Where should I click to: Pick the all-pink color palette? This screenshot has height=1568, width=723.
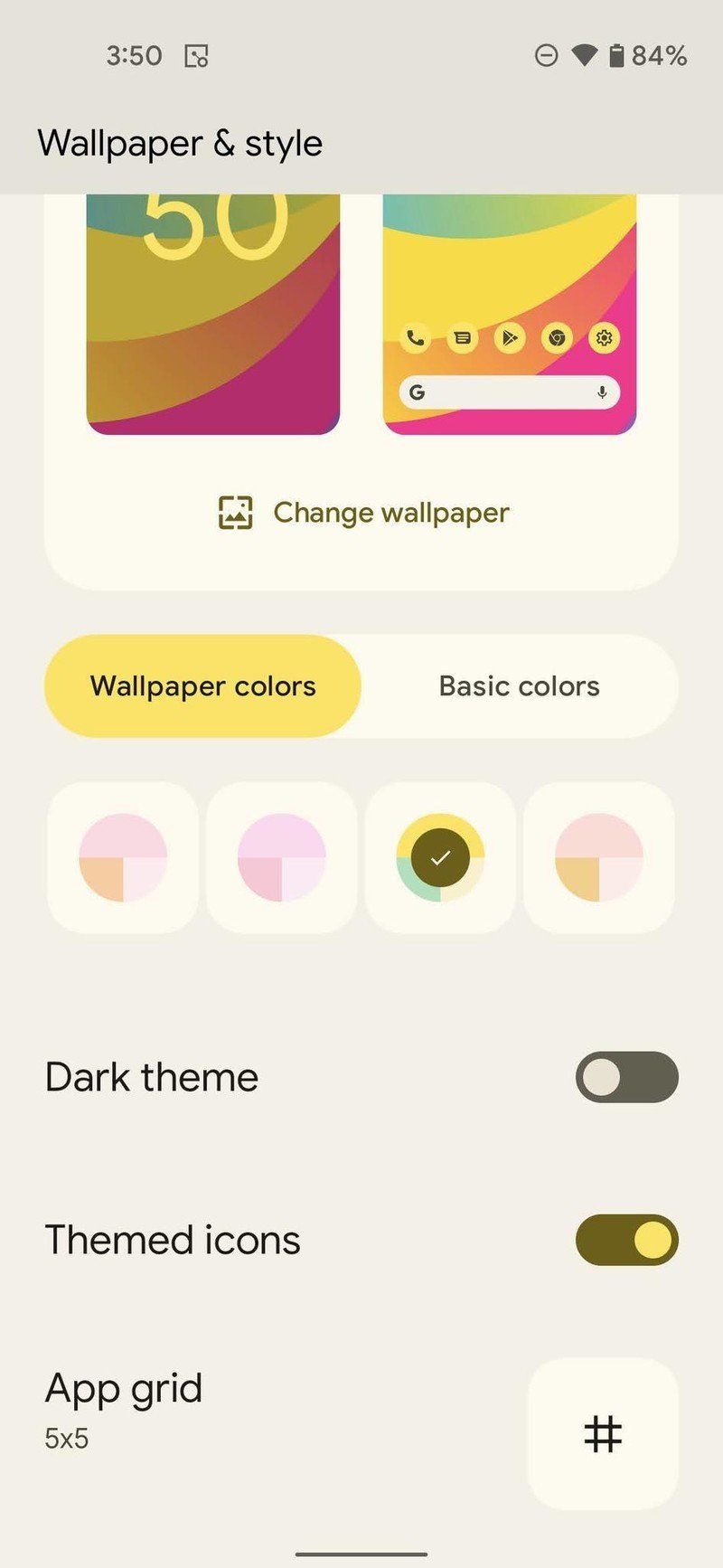pyautogui.click(x=281, y=857)
